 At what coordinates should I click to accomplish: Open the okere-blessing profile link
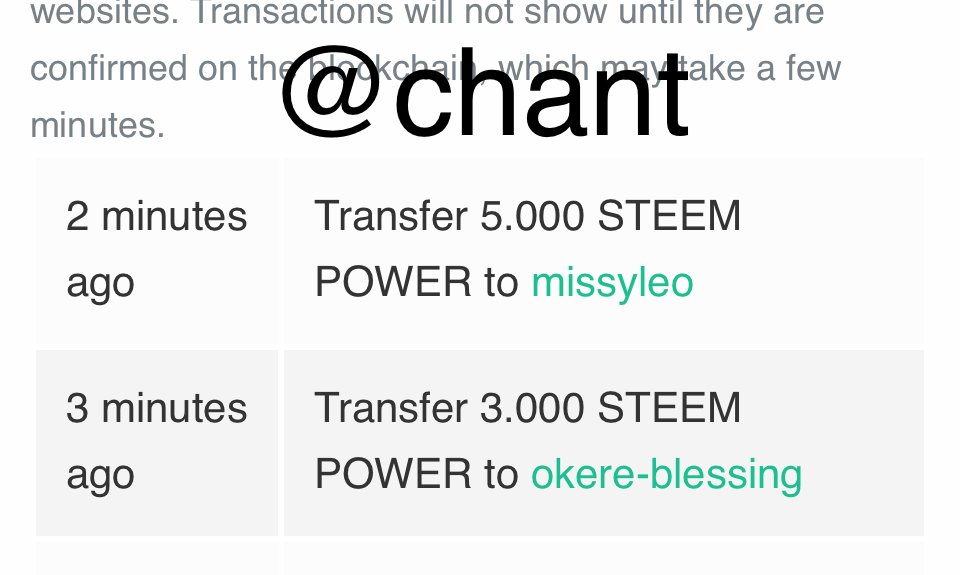666,475
